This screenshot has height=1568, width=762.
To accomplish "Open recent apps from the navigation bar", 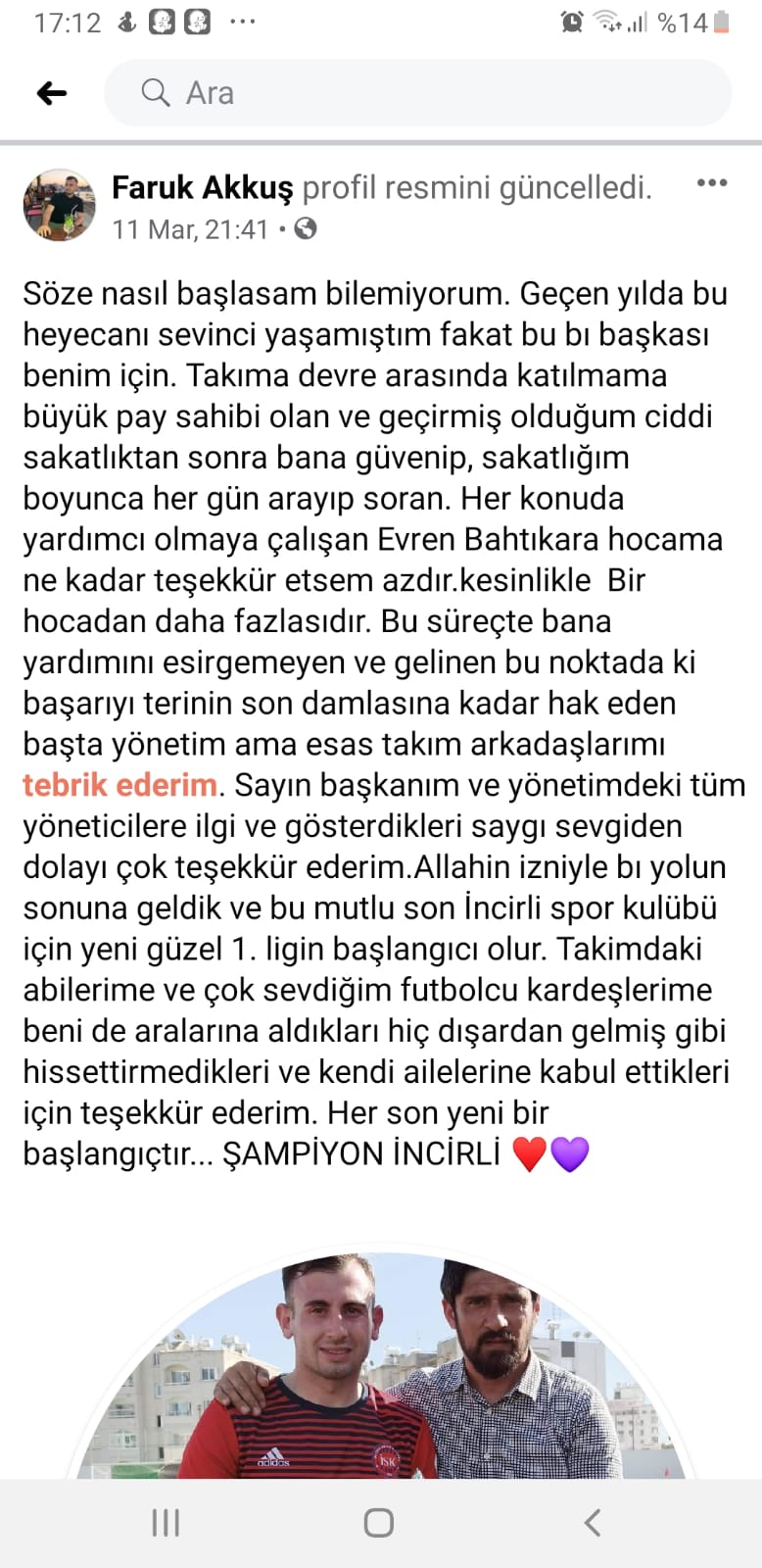I will 166,1523.
